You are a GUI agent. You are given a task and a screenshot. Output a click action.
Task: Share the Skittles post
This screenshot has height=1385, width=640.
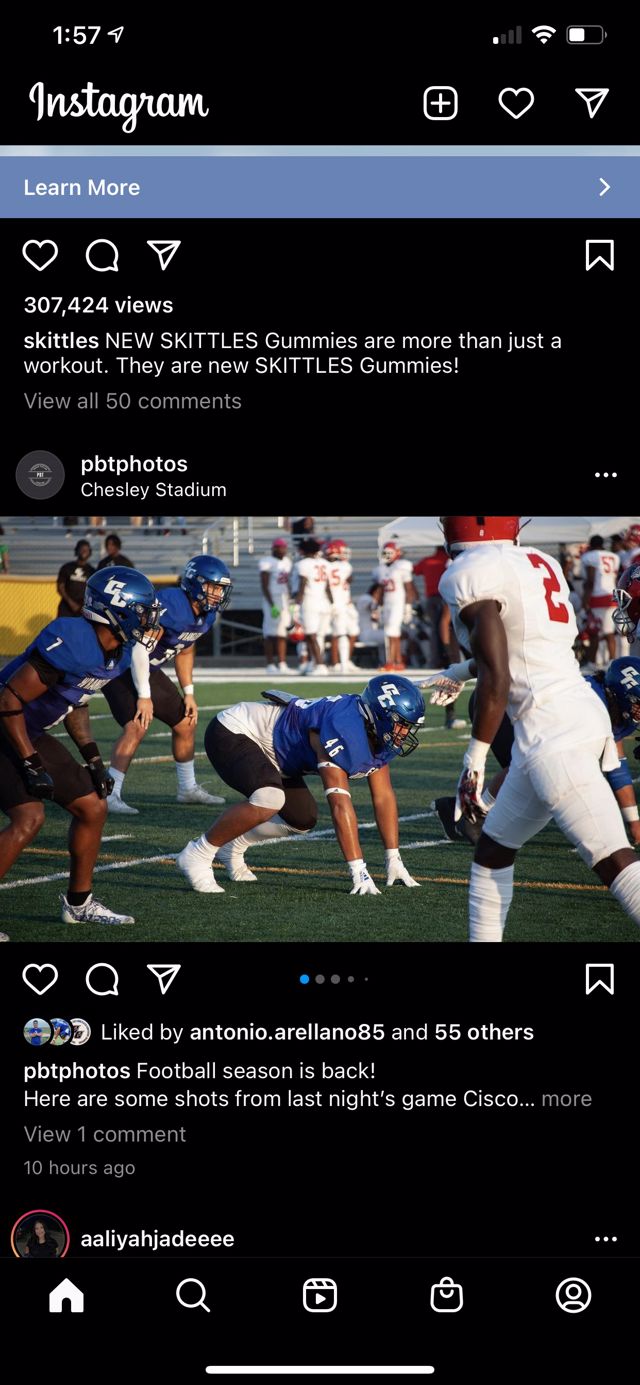click(x=164, y=256)
